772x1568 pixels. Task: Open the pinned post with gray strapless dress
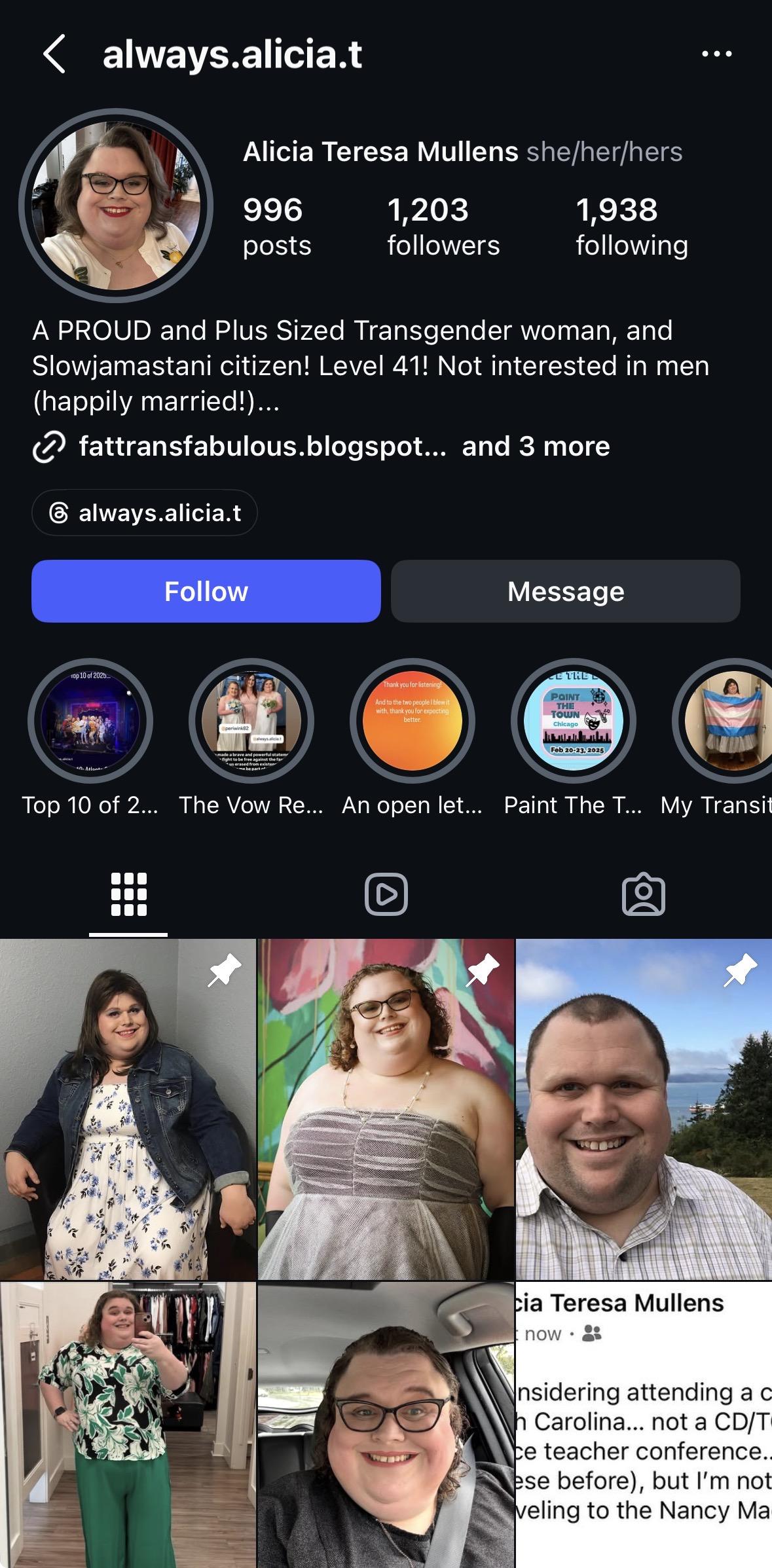pos(386,1109)
